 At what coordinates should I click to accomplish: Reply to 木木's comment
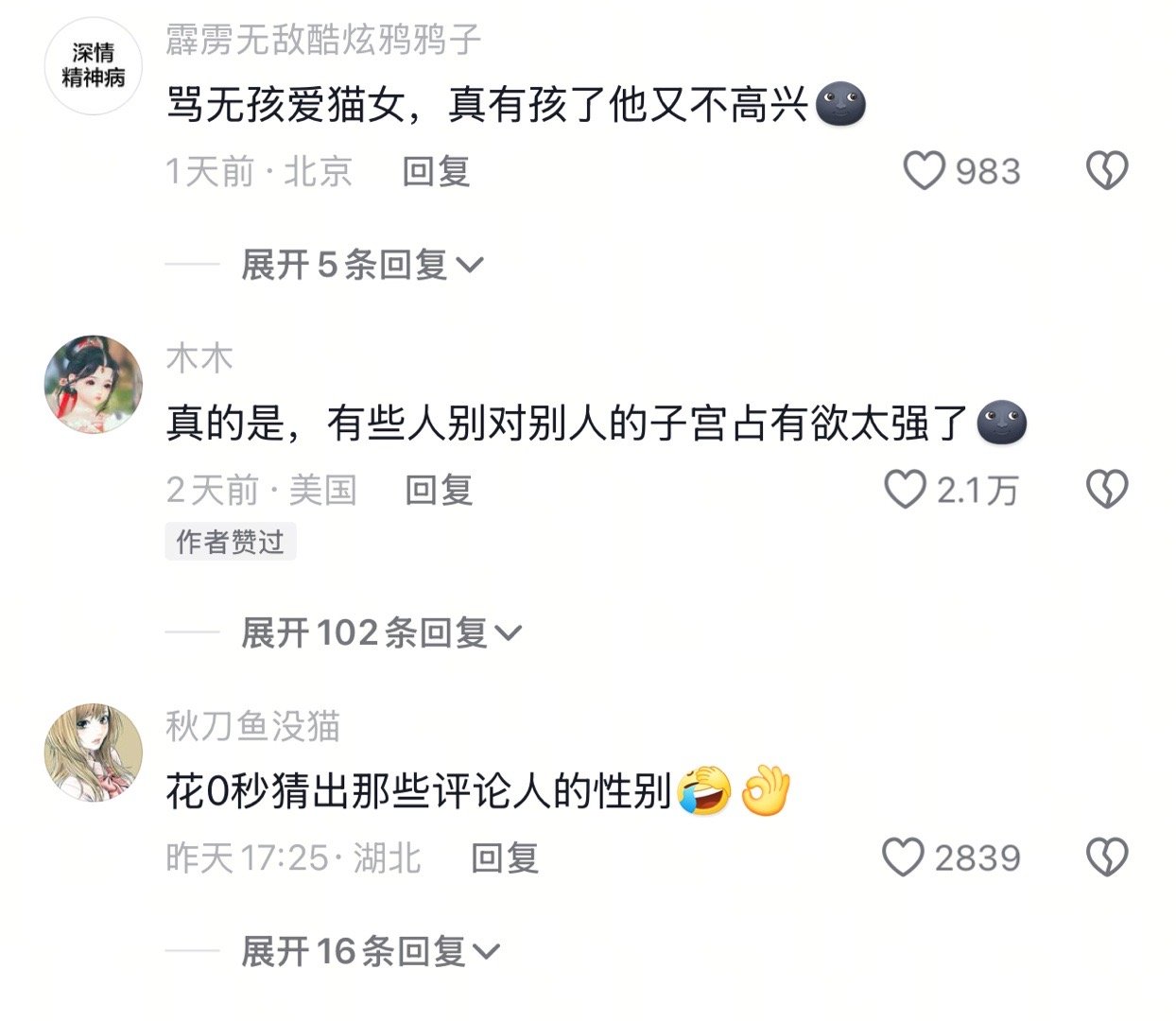tap(439, 491)
